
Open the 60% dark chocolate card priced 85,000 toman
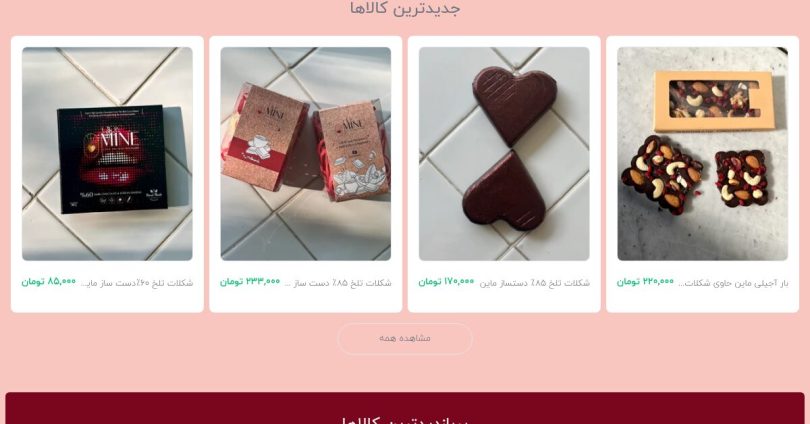(107, 155)
